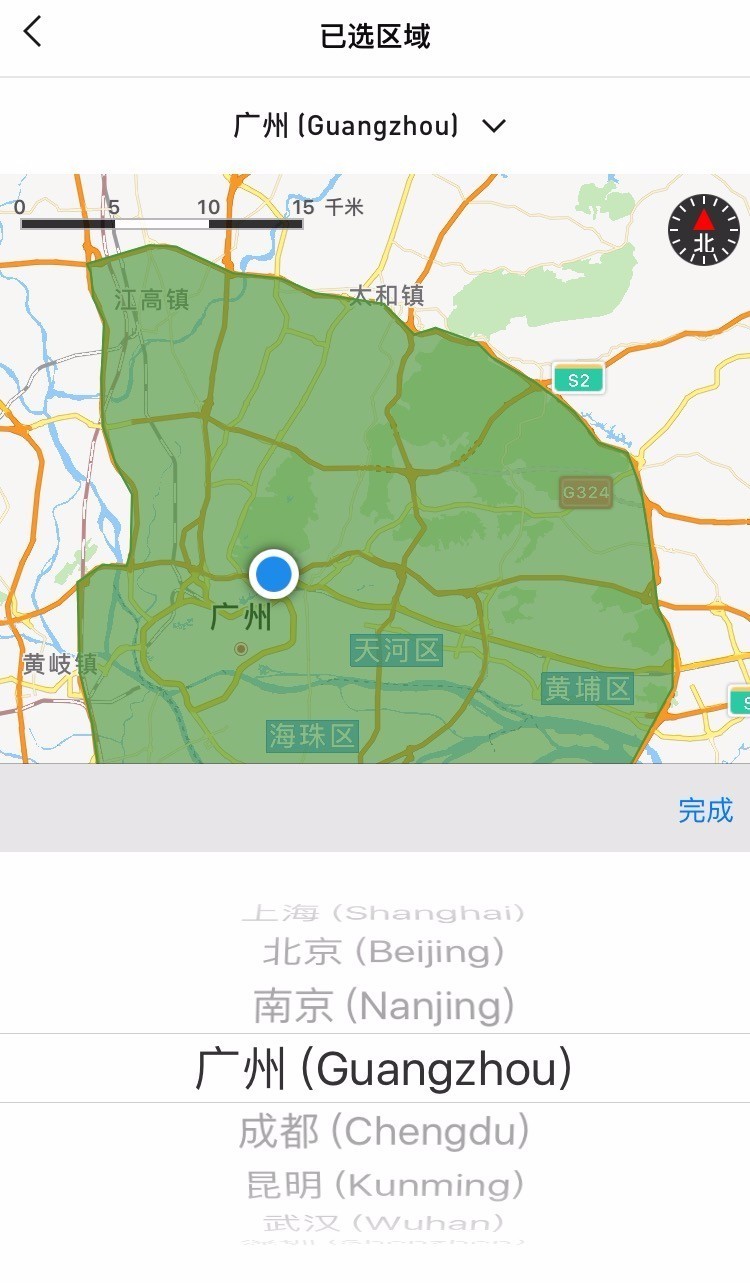Tap the Haizhu District (海珠区) label
Screen dimensions: 750x1283
(x=313, y=734)
